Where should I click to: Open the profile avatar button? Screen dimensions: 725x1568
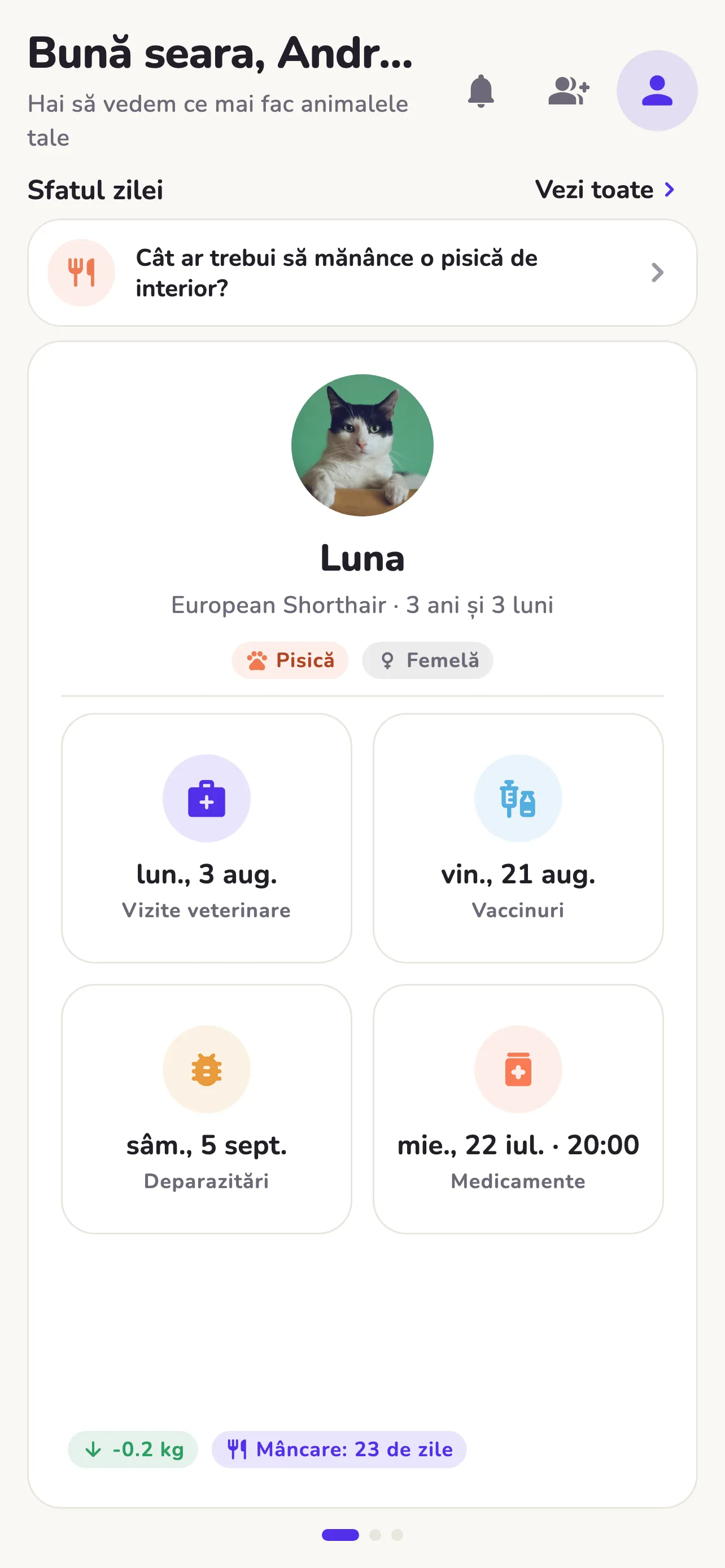(x=657, y=91)
